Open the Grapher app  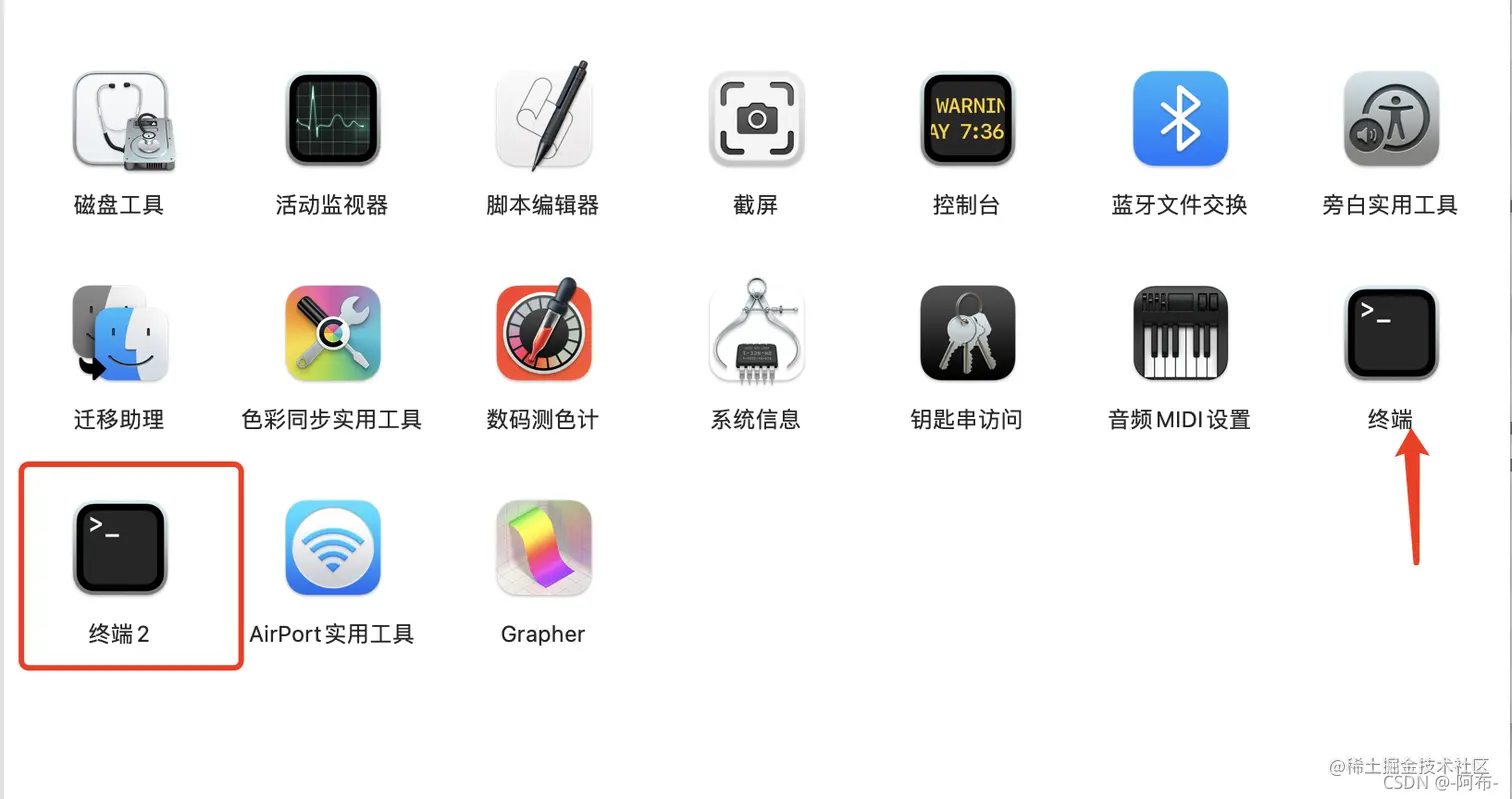(543, 548)
